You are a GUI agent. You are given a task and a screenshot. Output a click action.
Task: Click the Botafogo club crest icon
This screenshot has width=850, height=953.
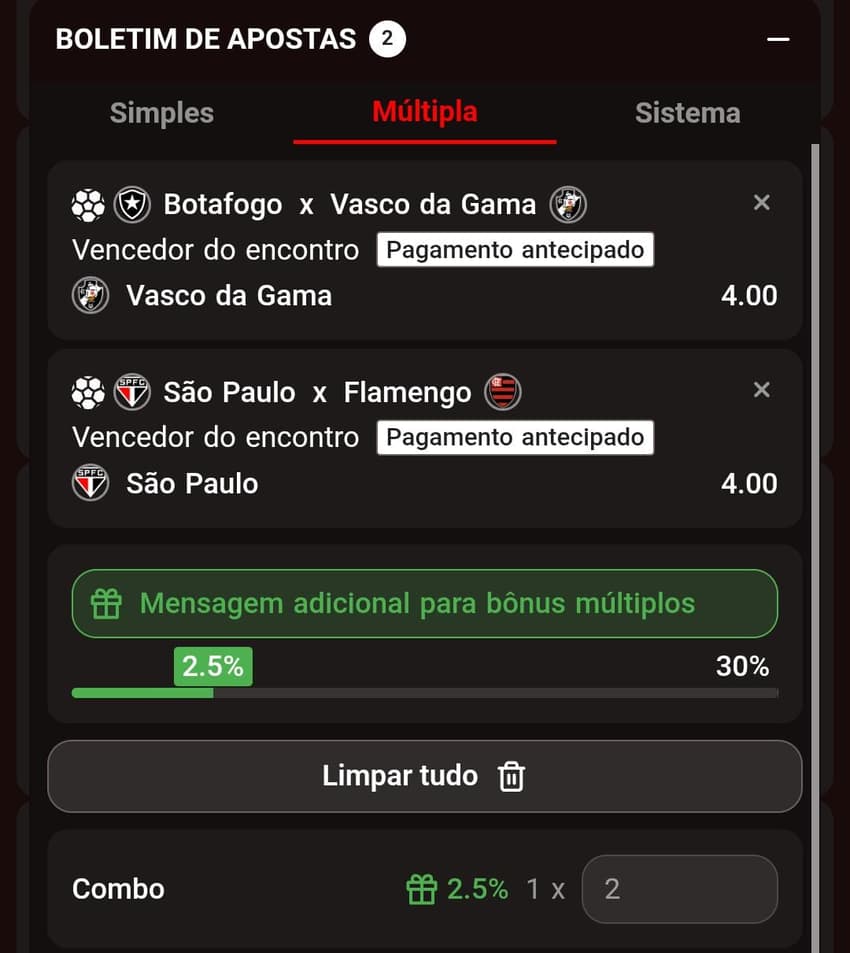pyautogui.click(x=131, y=204)
